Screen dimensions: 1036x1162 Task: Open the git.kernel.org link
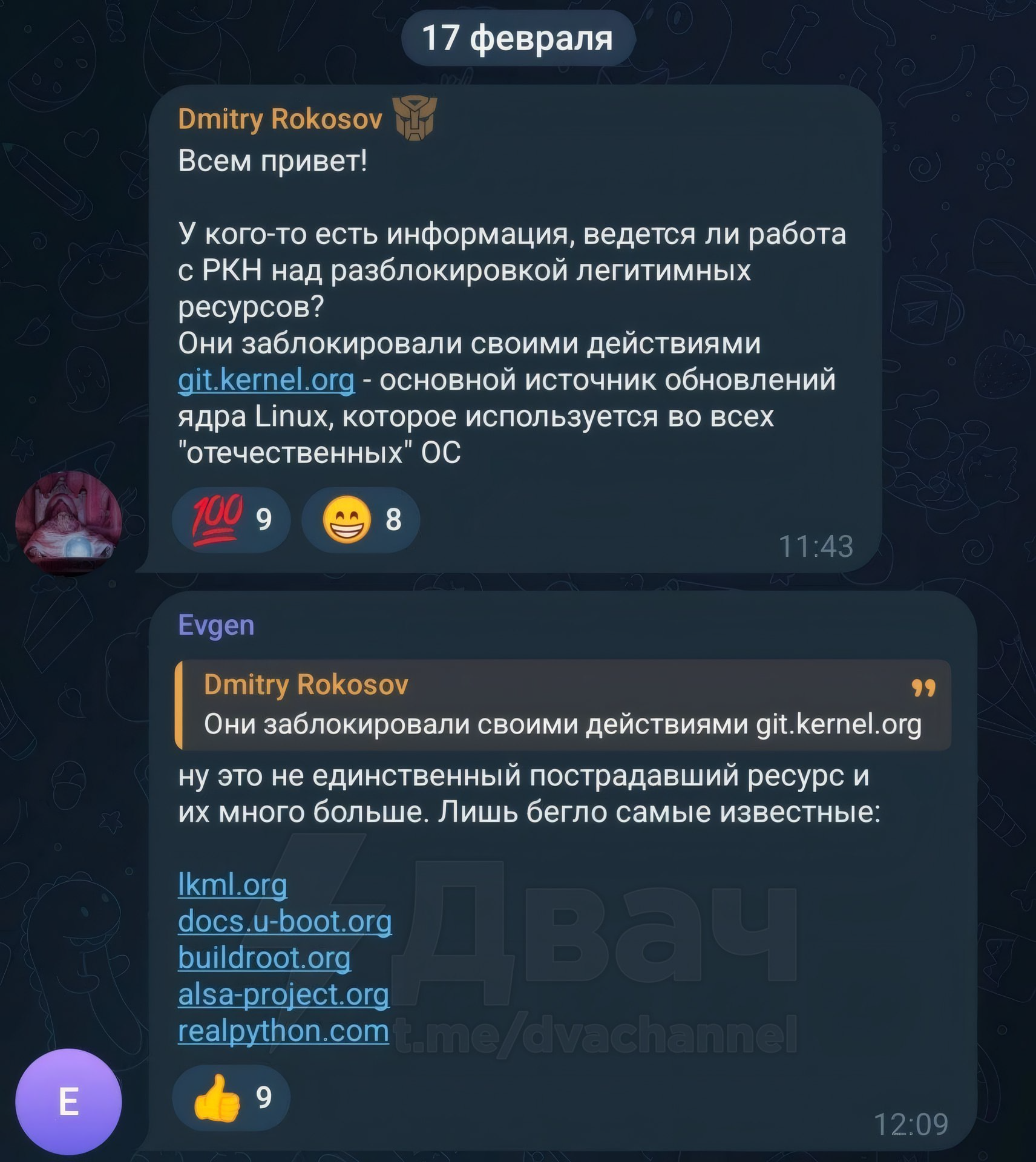click(x=266, y=381)
